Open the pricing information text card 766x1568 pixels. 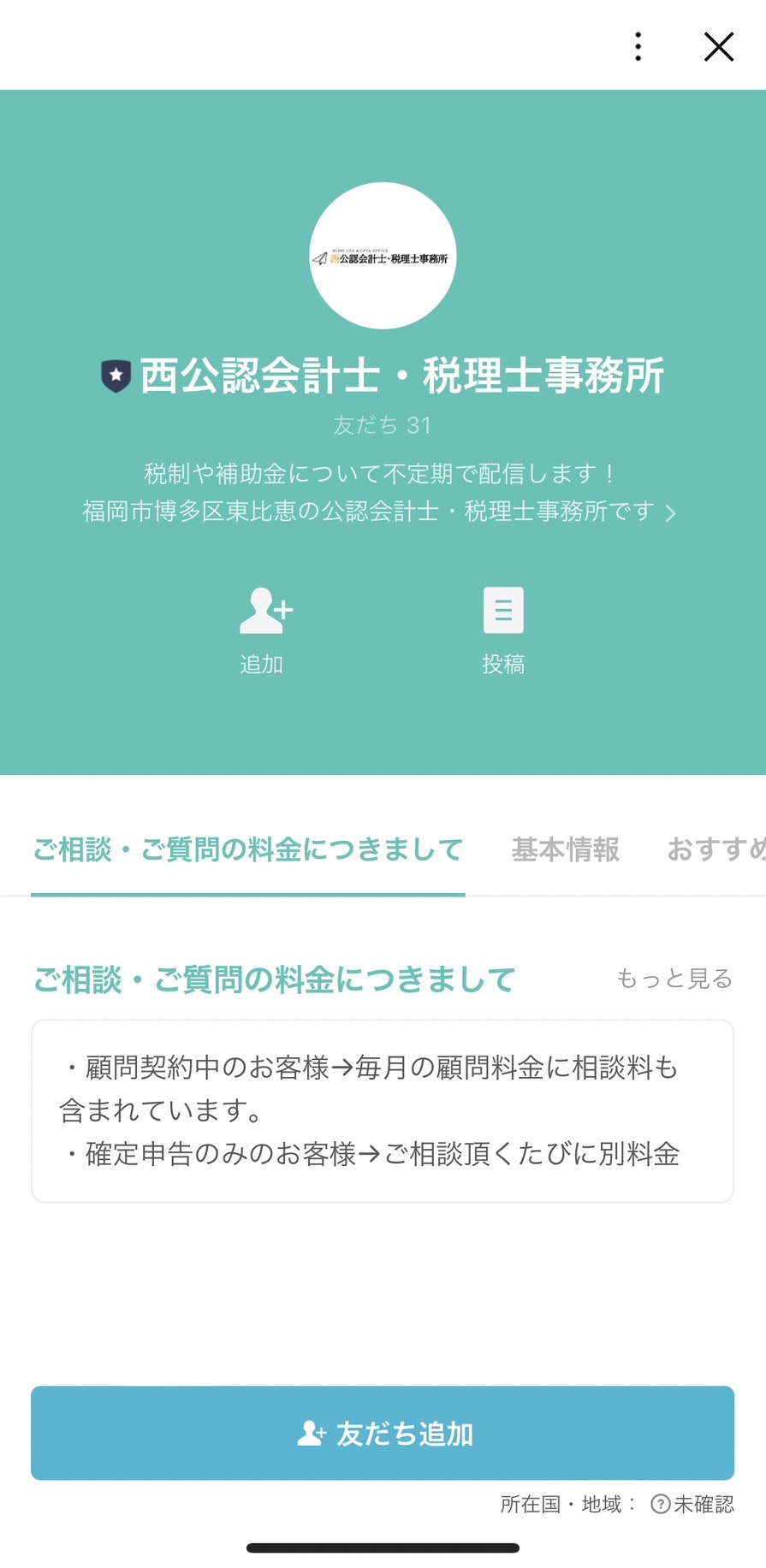[x=383, y=1111]
